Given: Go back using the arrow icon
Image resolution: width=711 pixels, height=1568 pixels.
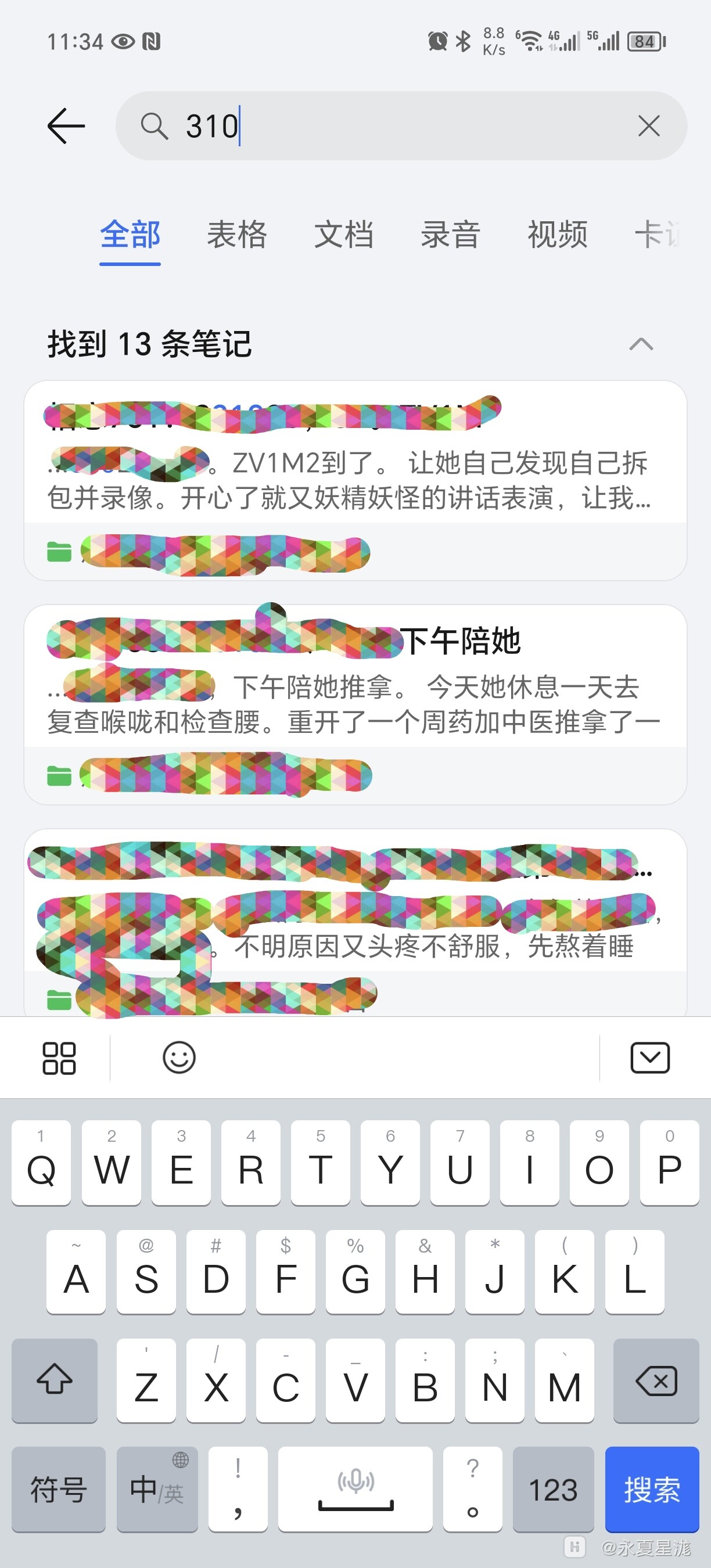Looking at the screenshot, I should click(66, 126).
